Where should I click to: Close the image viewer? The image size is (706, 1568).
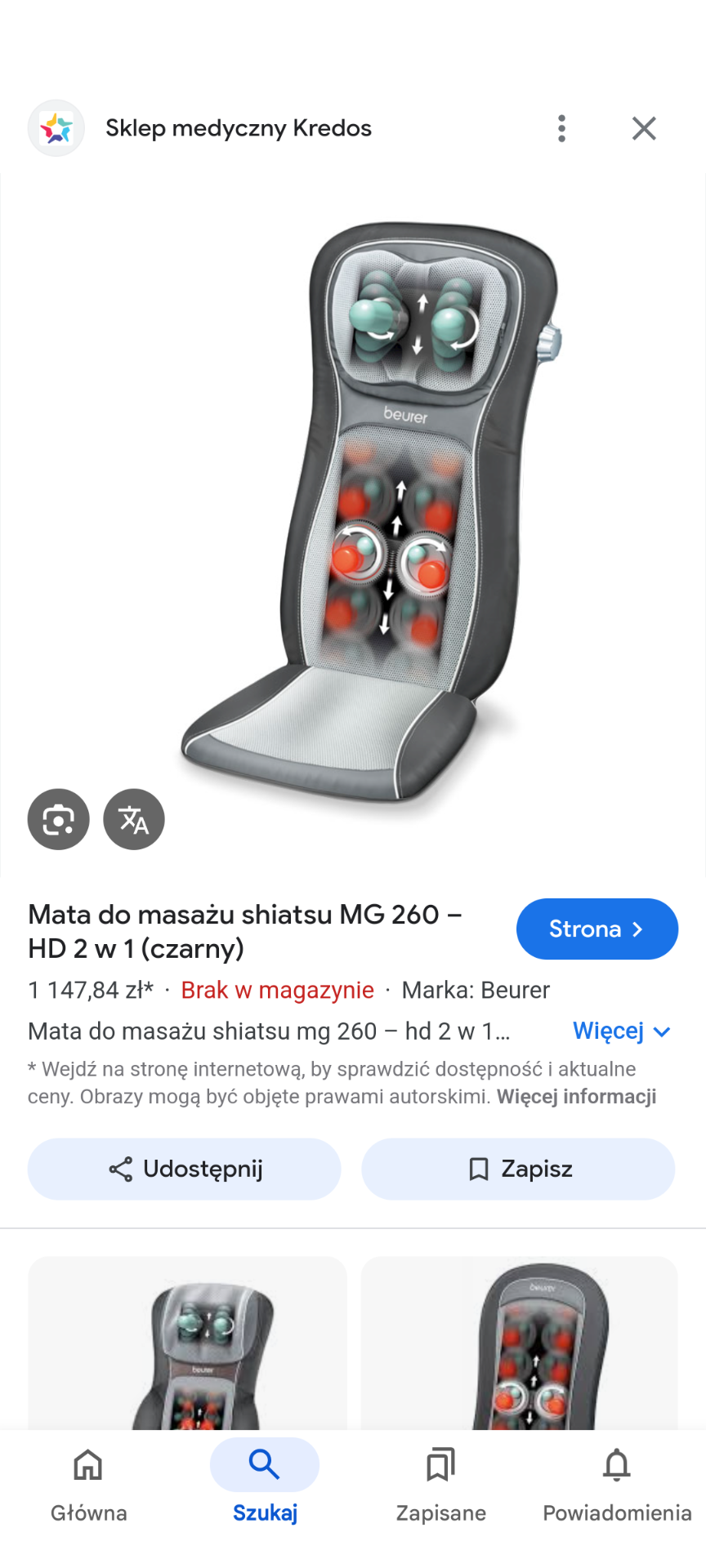tap(644, 128)
